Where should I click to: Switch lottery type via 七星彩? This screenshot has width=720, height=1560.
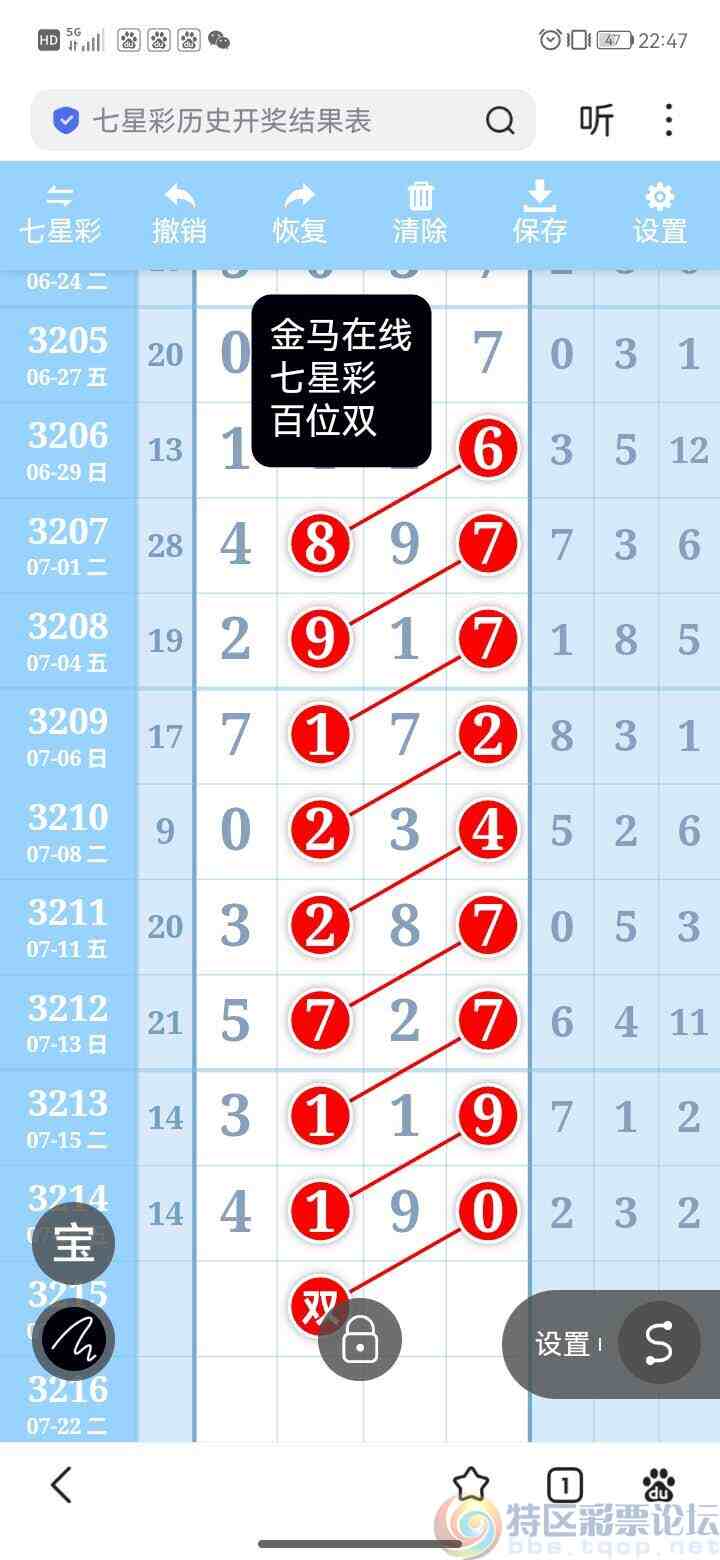pos(60,214)
